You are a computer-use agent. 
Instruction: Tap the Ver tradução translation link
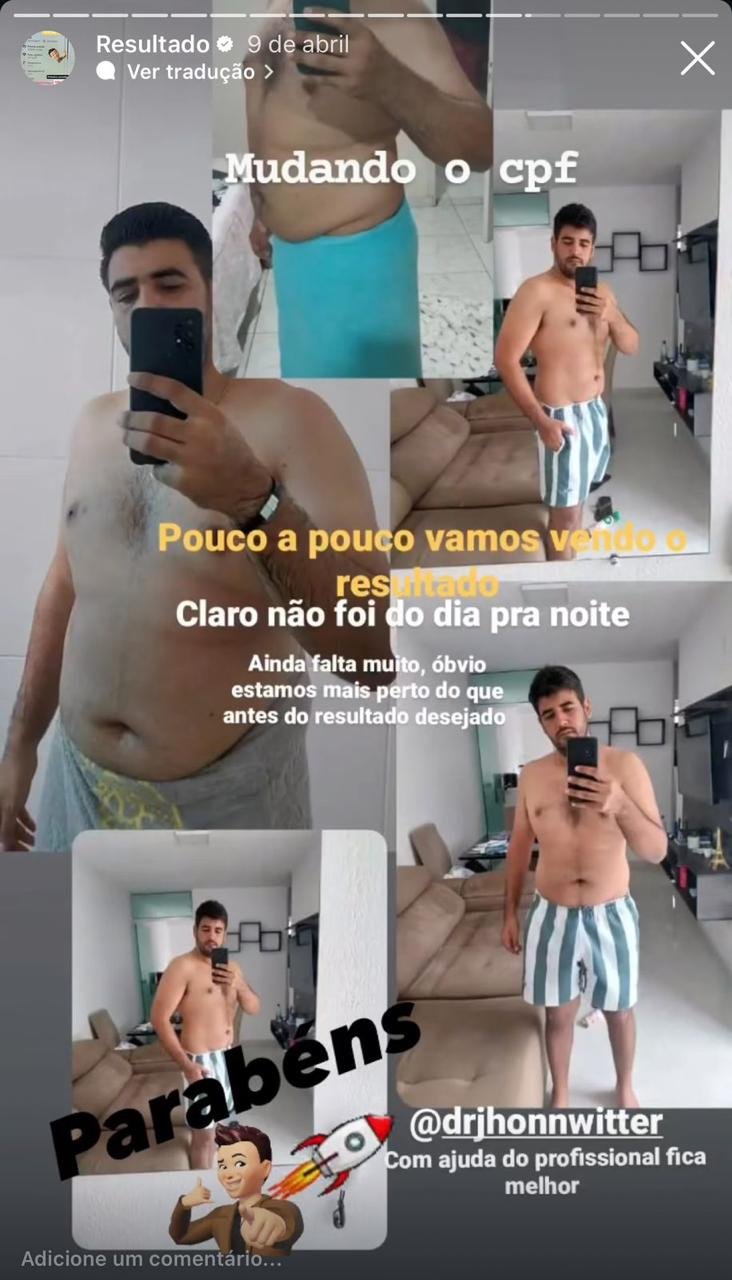186,72
